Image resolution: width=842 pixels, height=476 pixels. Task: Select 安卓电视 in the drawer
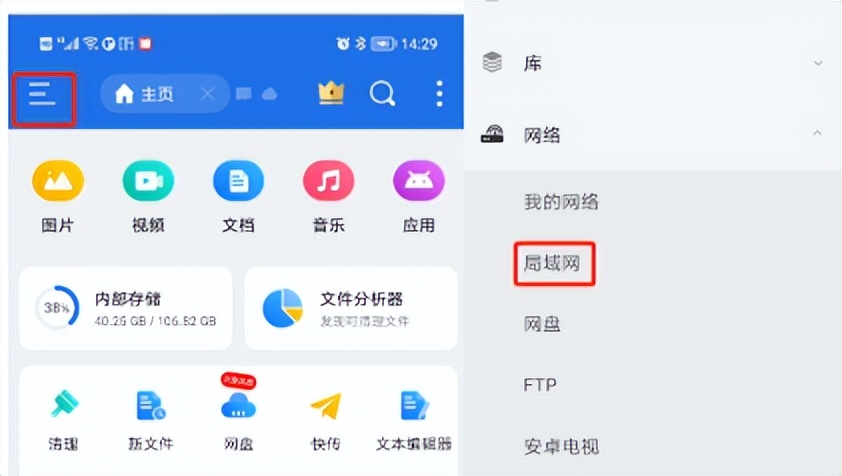561,446
